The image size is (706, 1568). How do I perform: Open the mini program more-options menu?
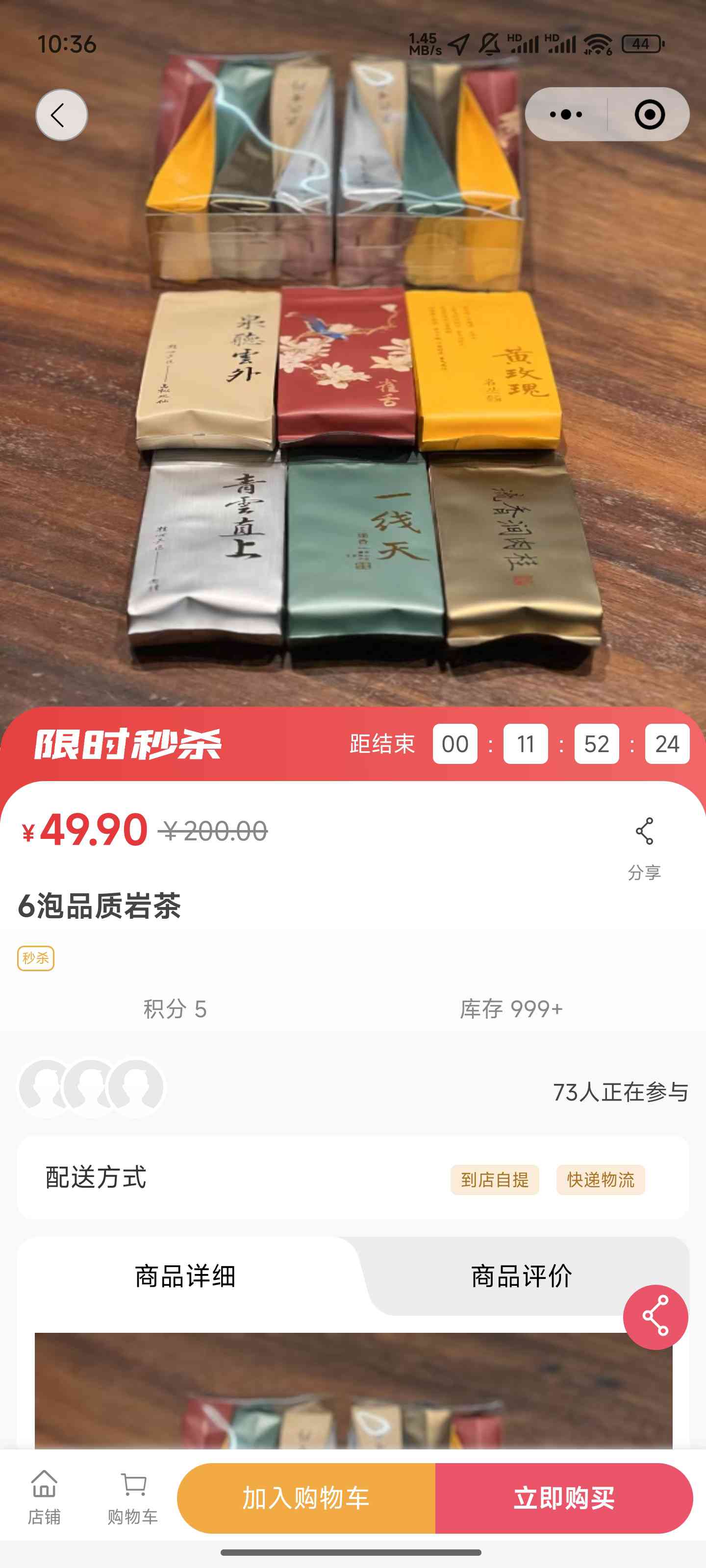click(x=565, y=115)
